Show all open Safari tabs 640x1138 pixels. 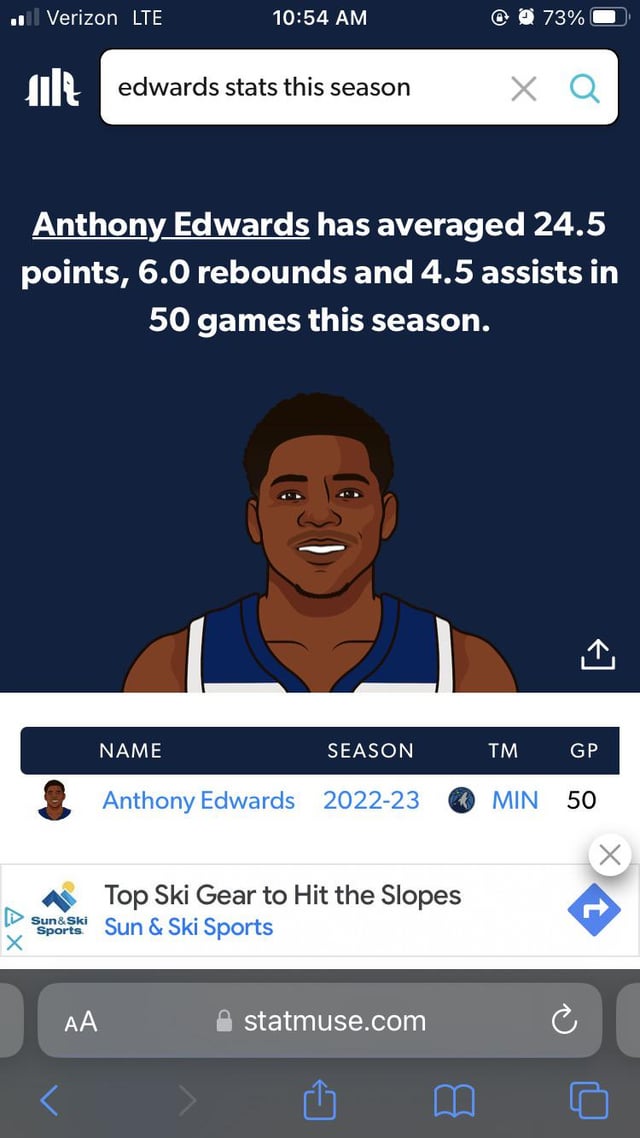pos(588,1101)
